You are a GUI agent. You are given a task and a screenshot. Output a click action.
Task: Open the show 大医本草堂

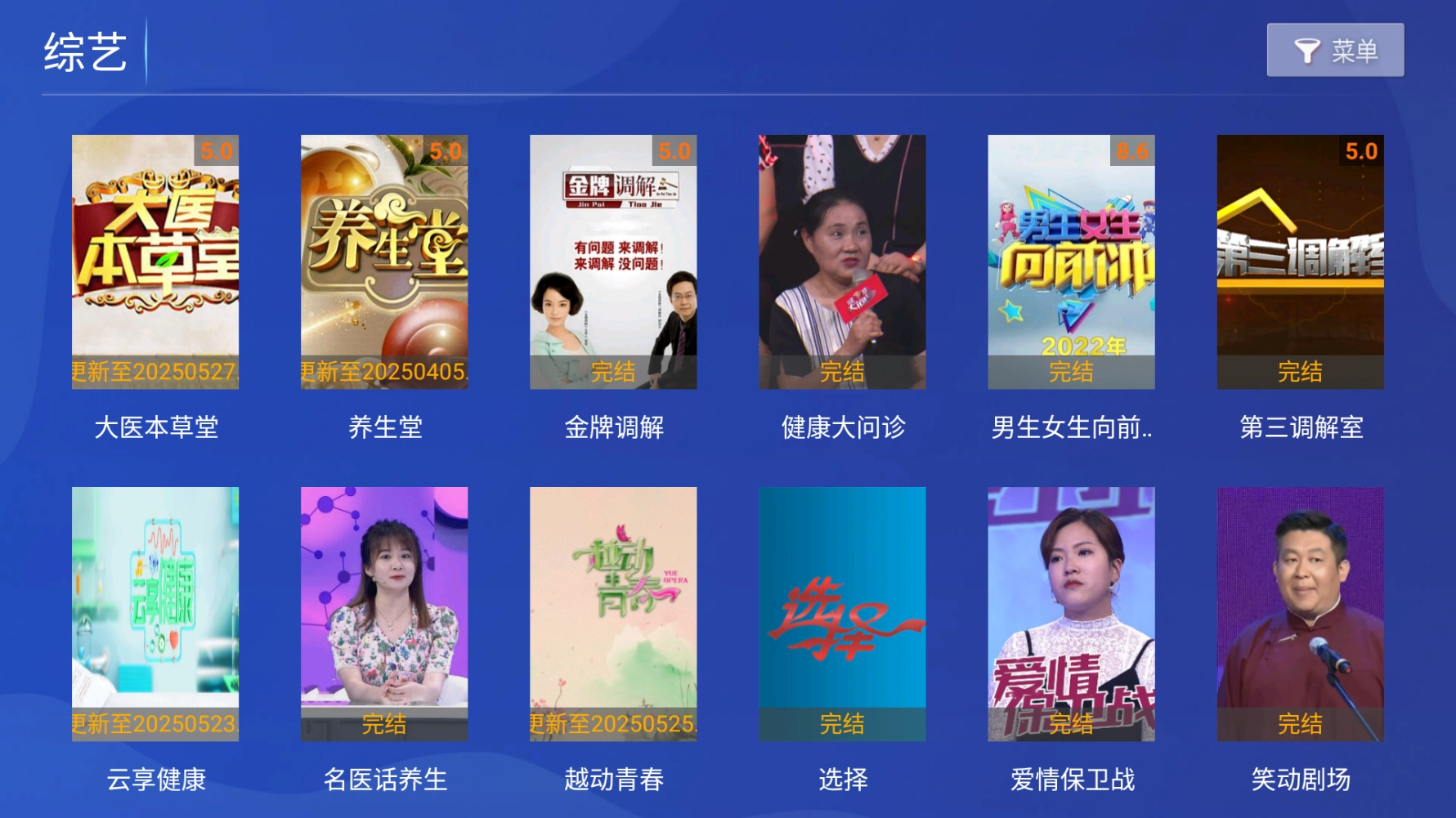155,261
